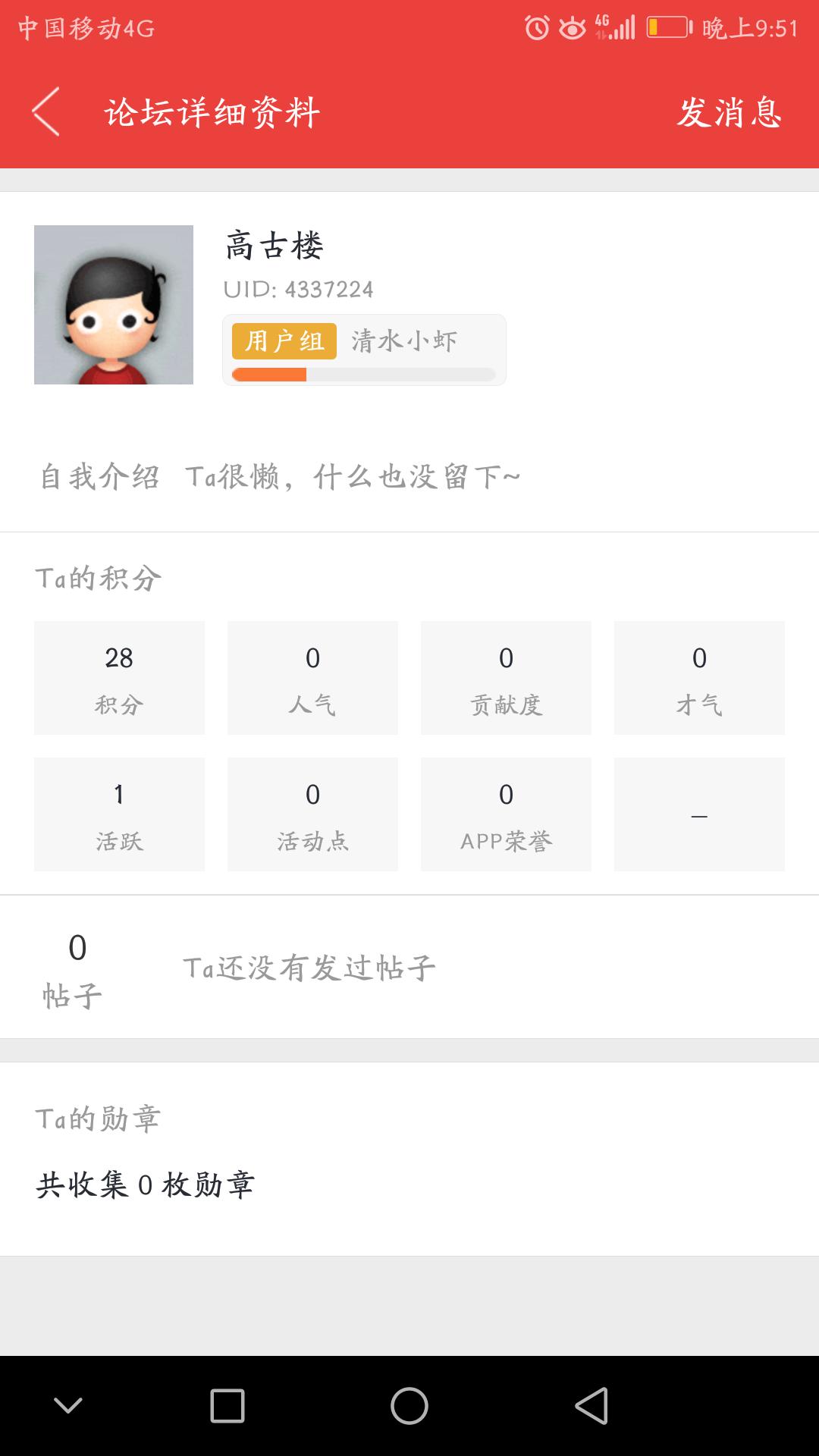Viewport: 819px width, 1456px height.
Task: Hide navigation bar with down chevron
Action: [68, 1406]
